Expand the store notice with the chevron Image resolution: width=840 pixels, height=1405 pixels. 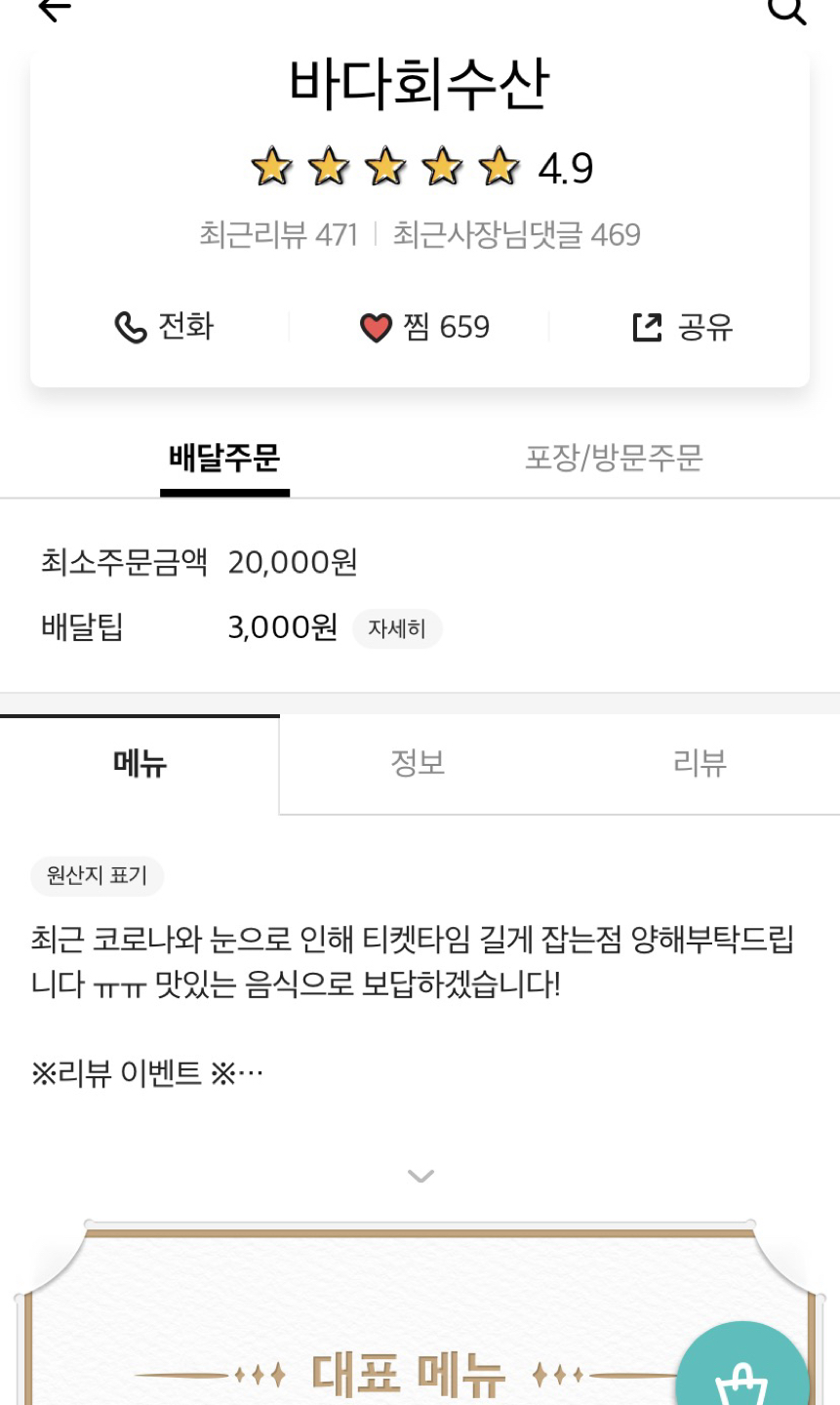[420, 1176]
